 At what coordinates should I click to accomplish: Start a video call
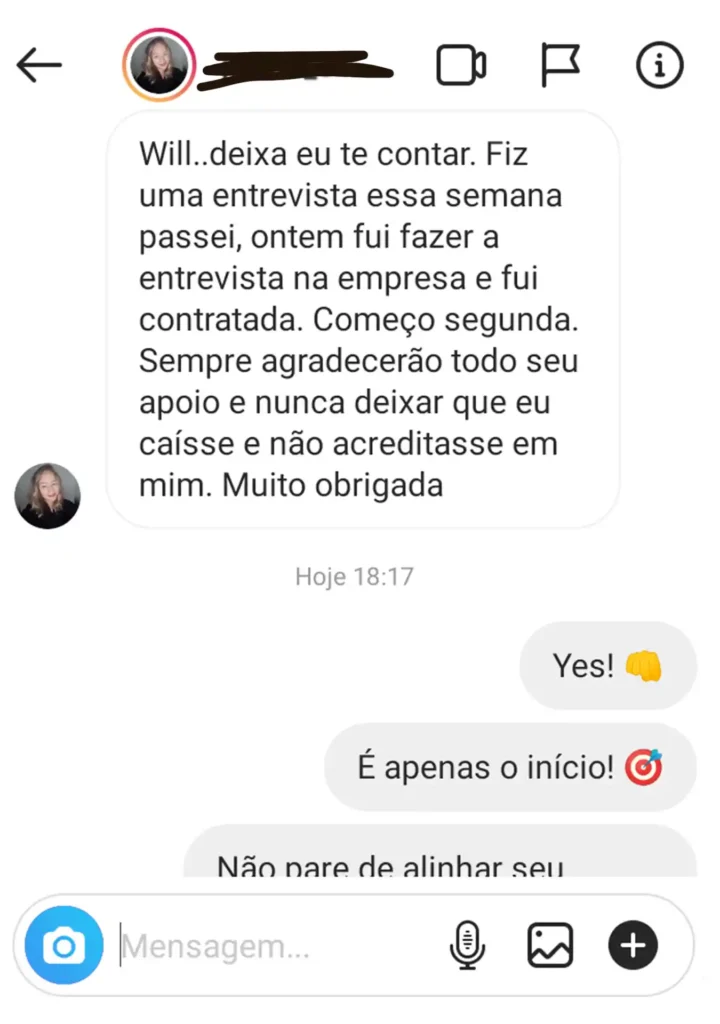tap(461, 65)
